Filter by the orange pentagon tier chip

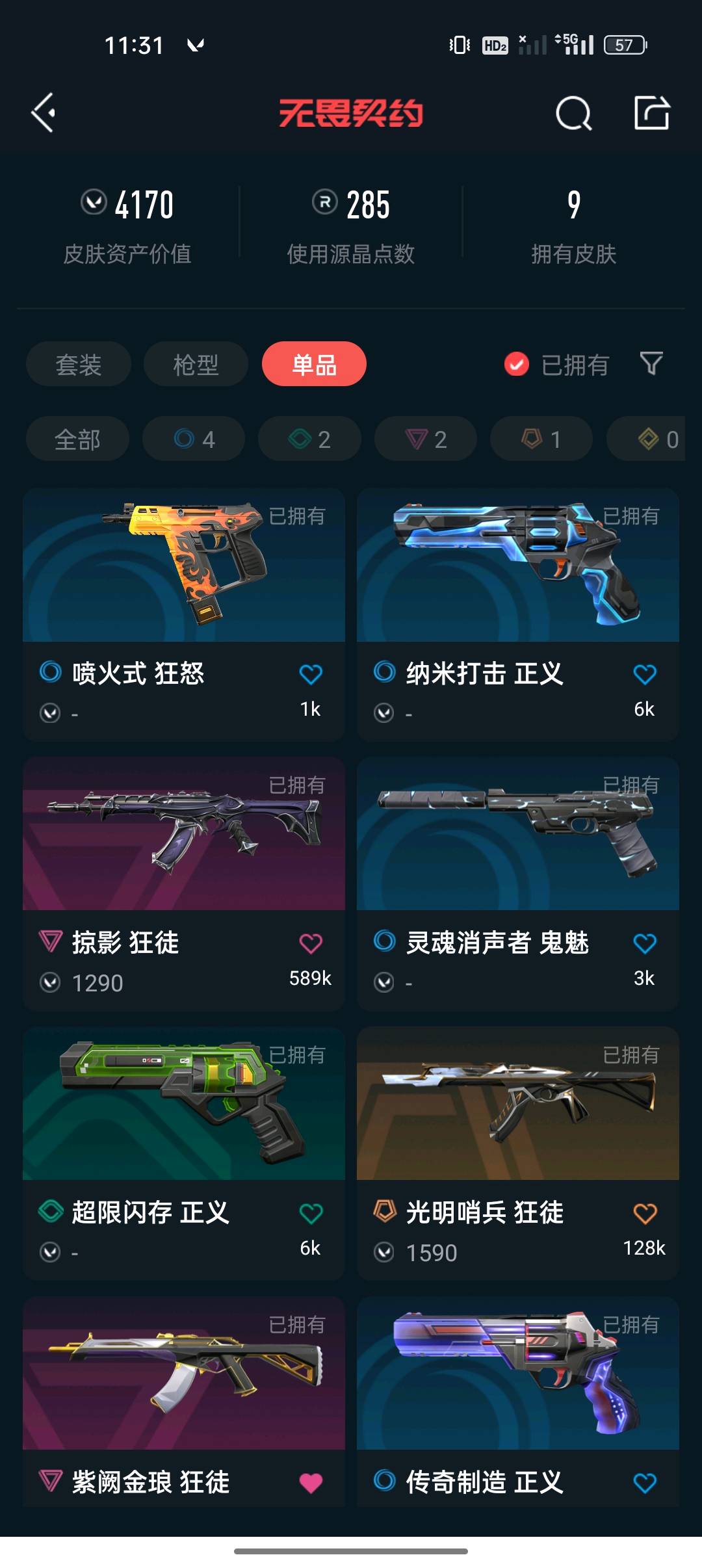(x=541, y=439)
